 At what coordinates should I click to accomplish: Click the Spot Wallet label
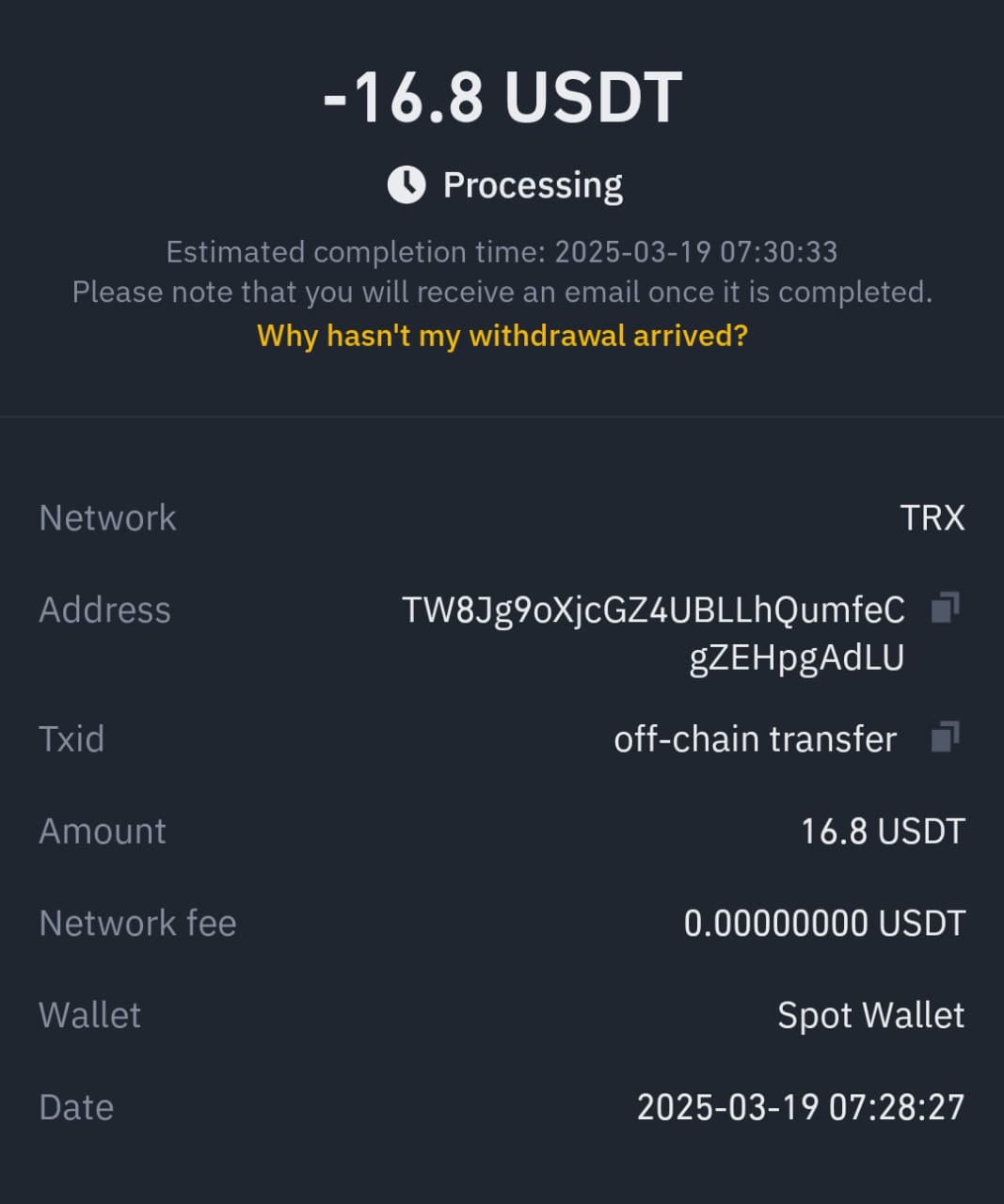click(869, 1015)
